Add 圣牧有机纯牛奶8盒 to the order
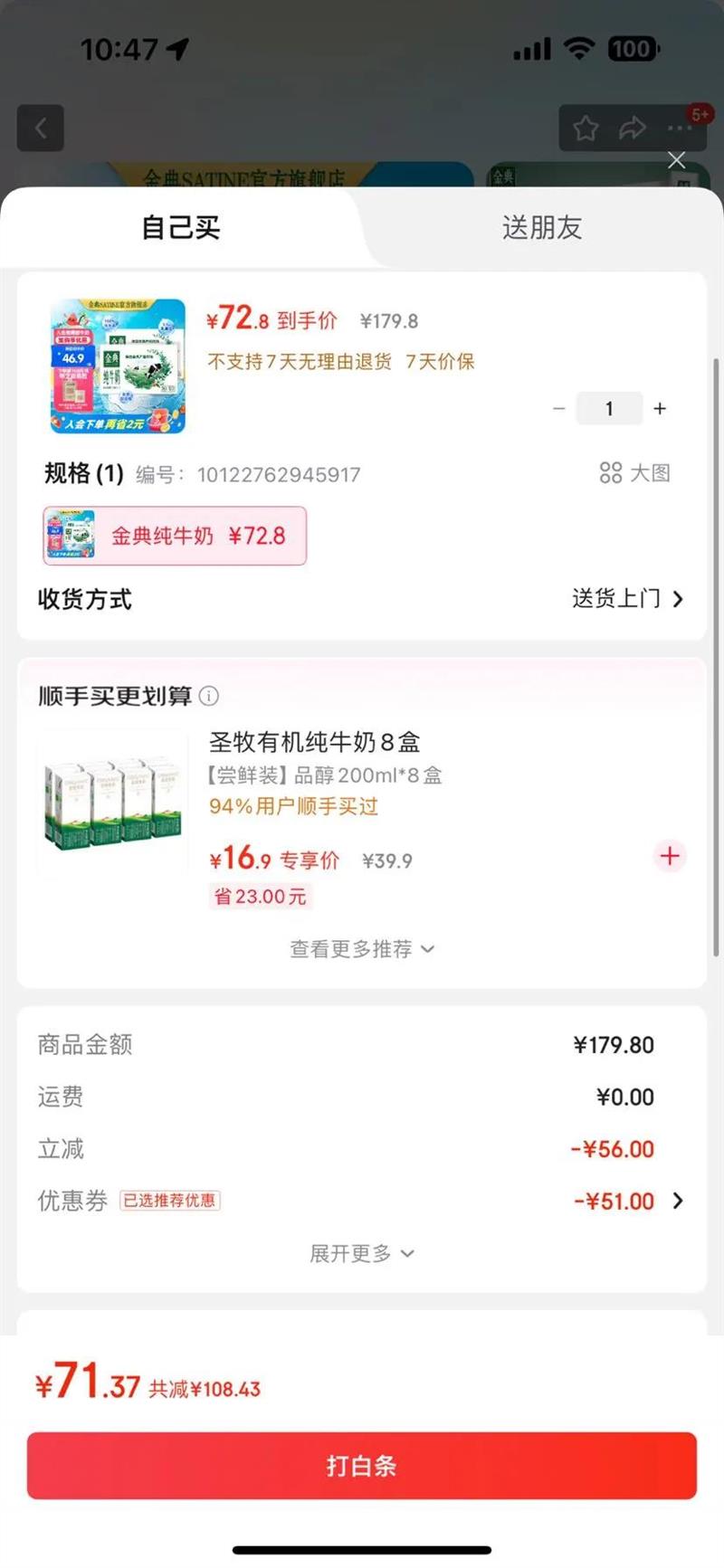Viewport: 724px width, 1568px height. tap(670, 856)
